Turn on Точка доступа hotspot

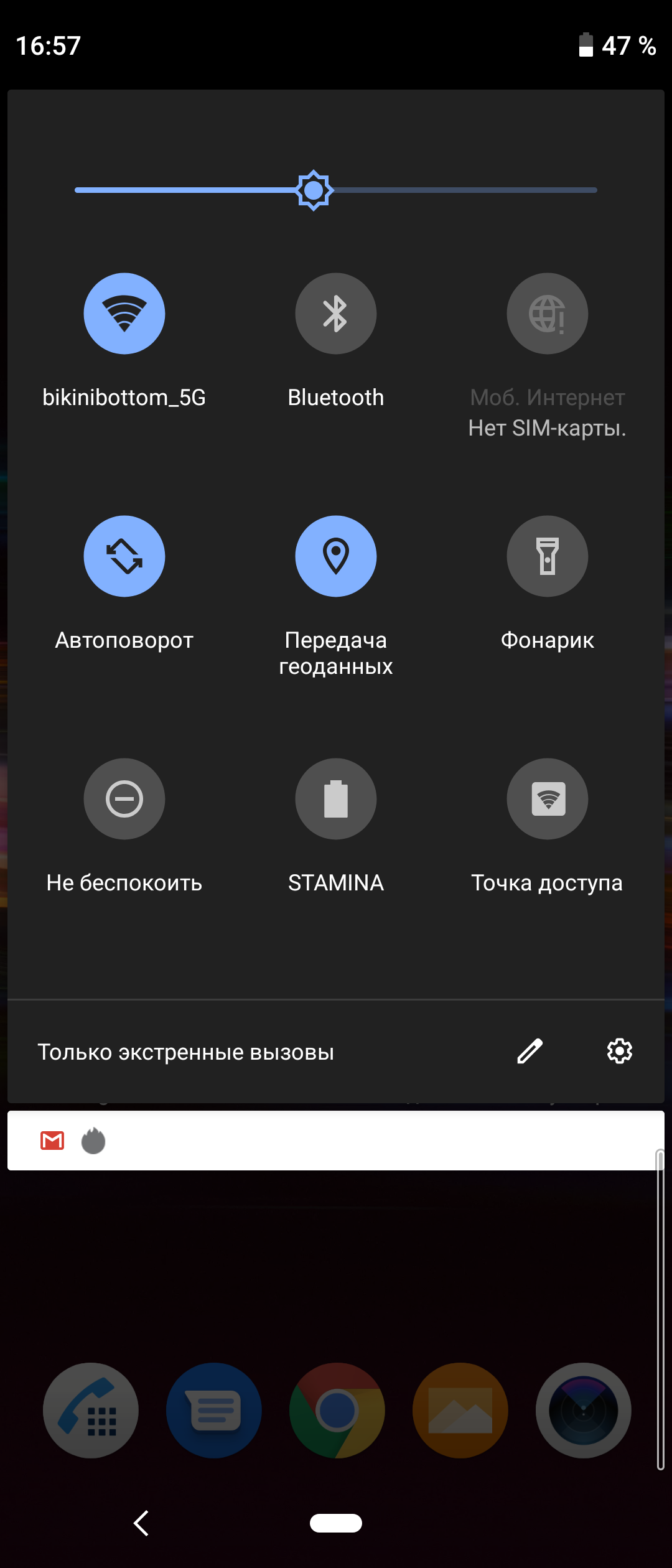548,799
